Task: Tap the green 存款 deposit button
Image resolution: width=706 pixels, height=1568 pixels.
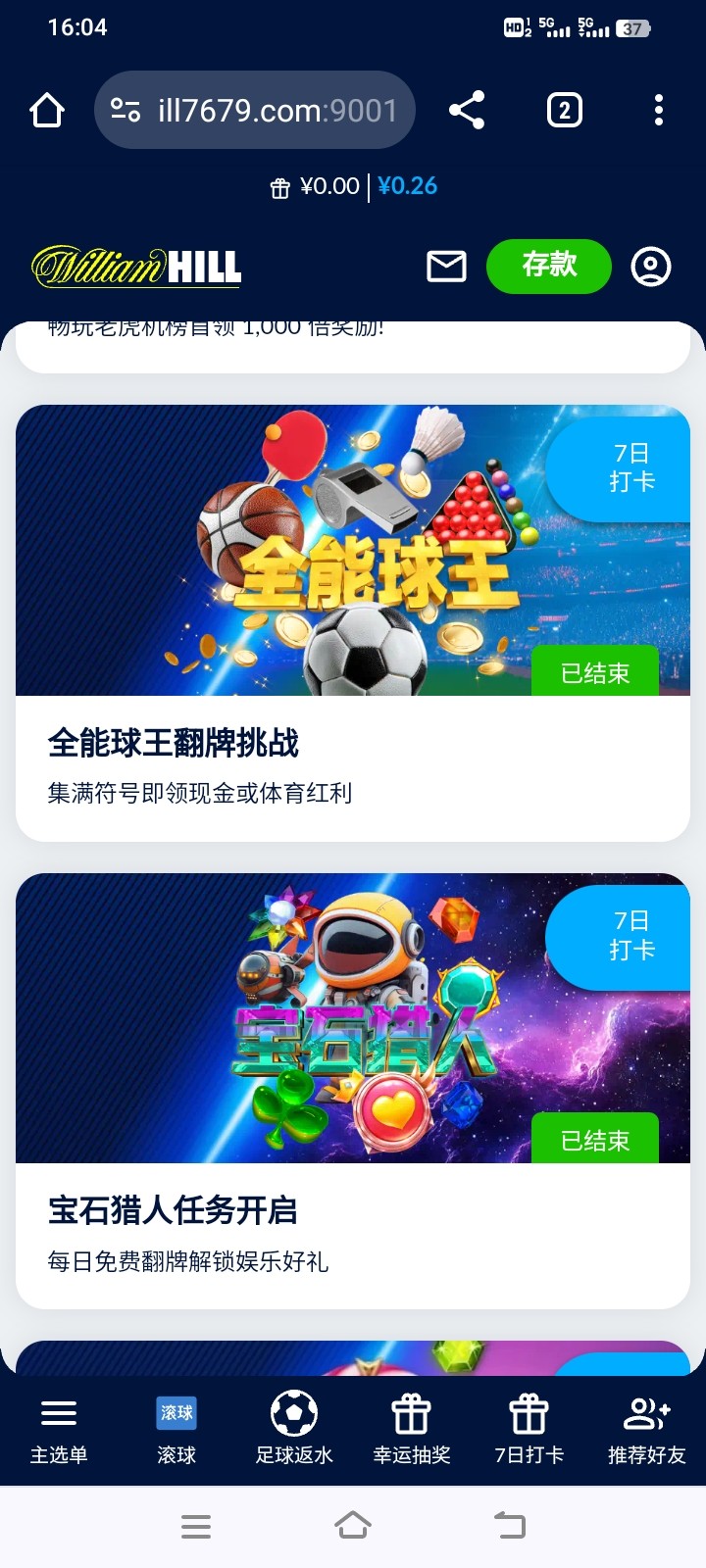Action: [549, 266]
